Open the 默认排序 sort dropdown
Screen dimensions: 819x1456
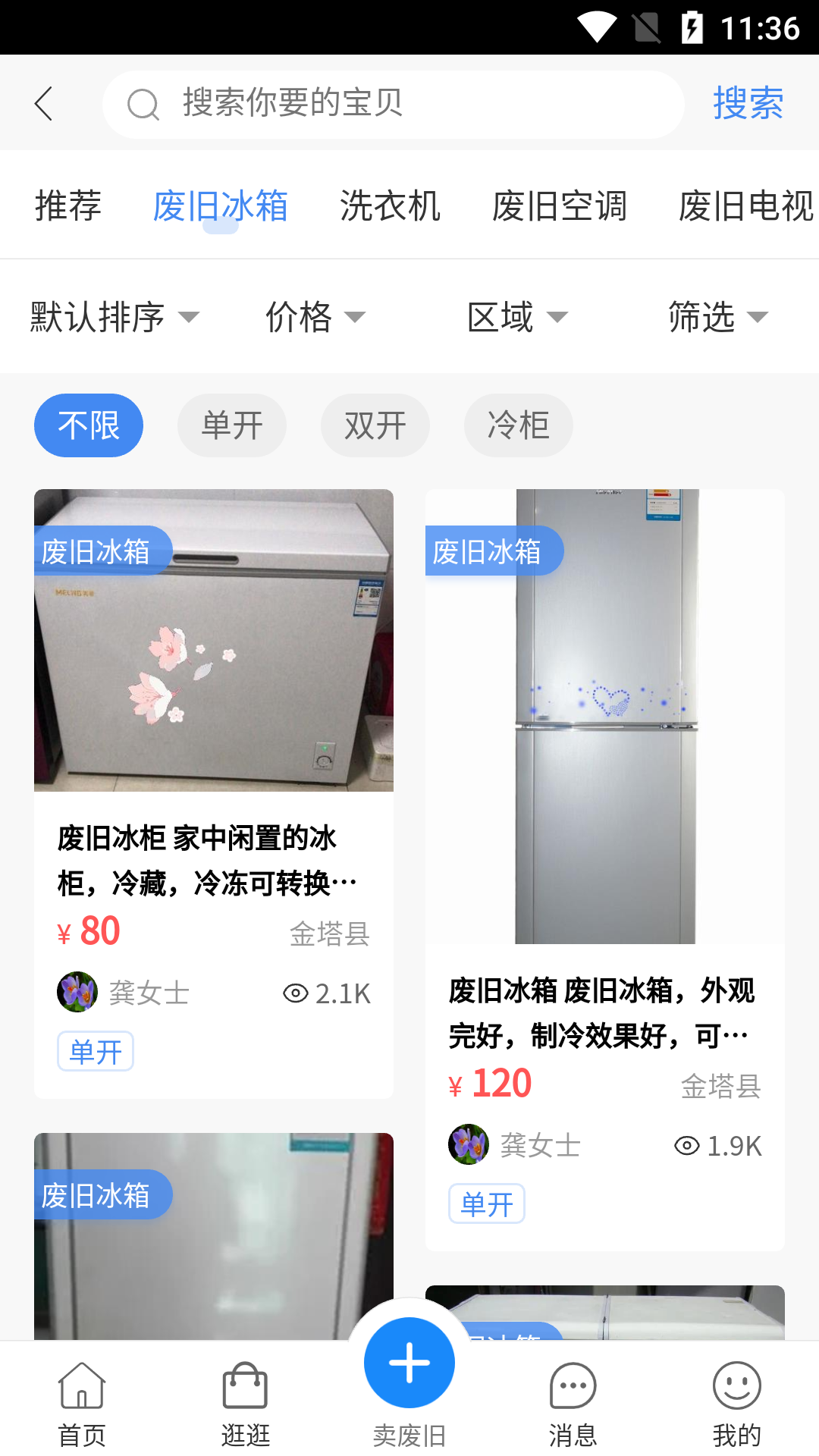[x=111, y=317]
